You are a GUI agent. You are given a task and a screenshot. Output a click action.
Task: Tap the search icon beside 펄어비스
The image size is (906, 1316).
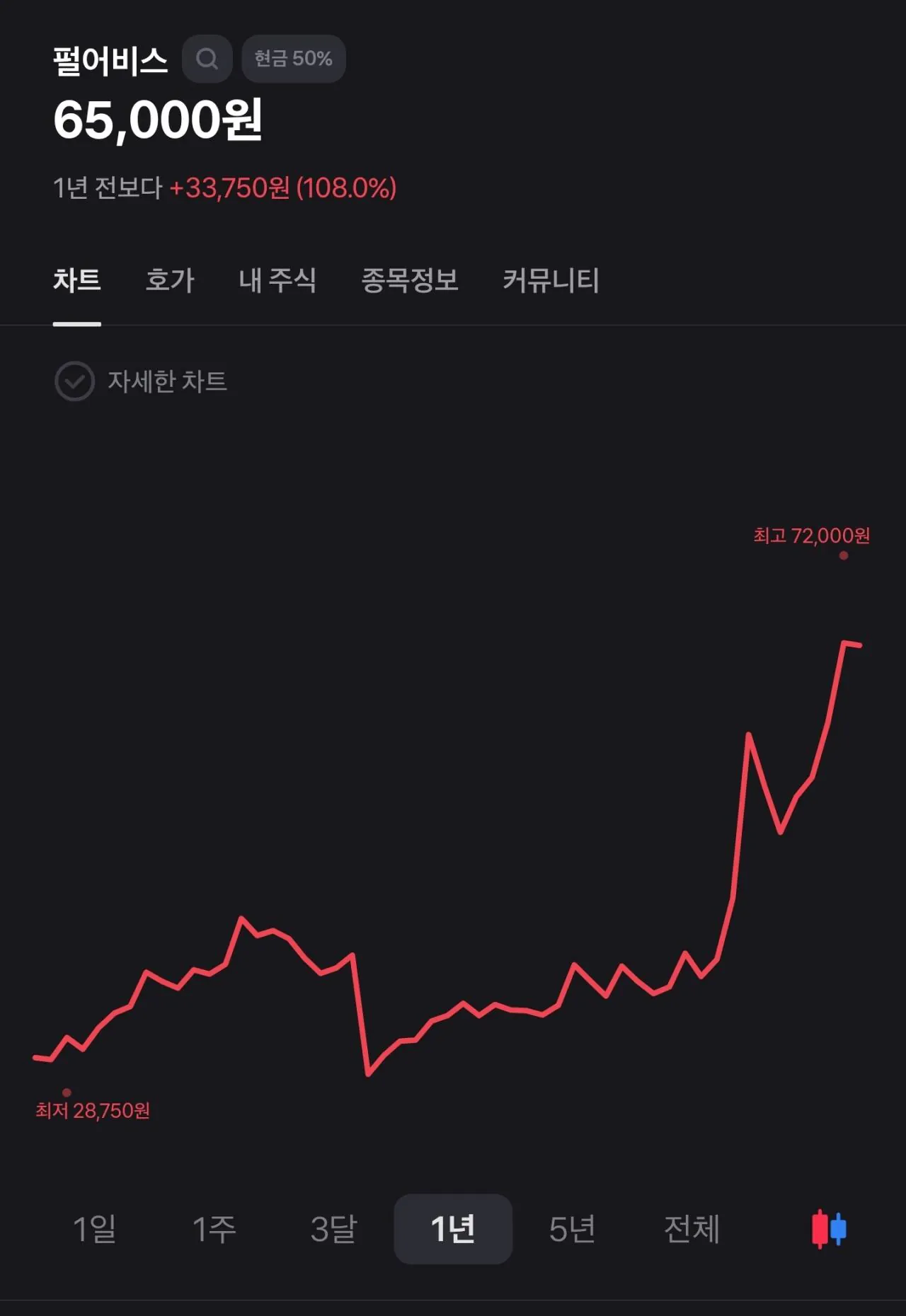(207, 59)
